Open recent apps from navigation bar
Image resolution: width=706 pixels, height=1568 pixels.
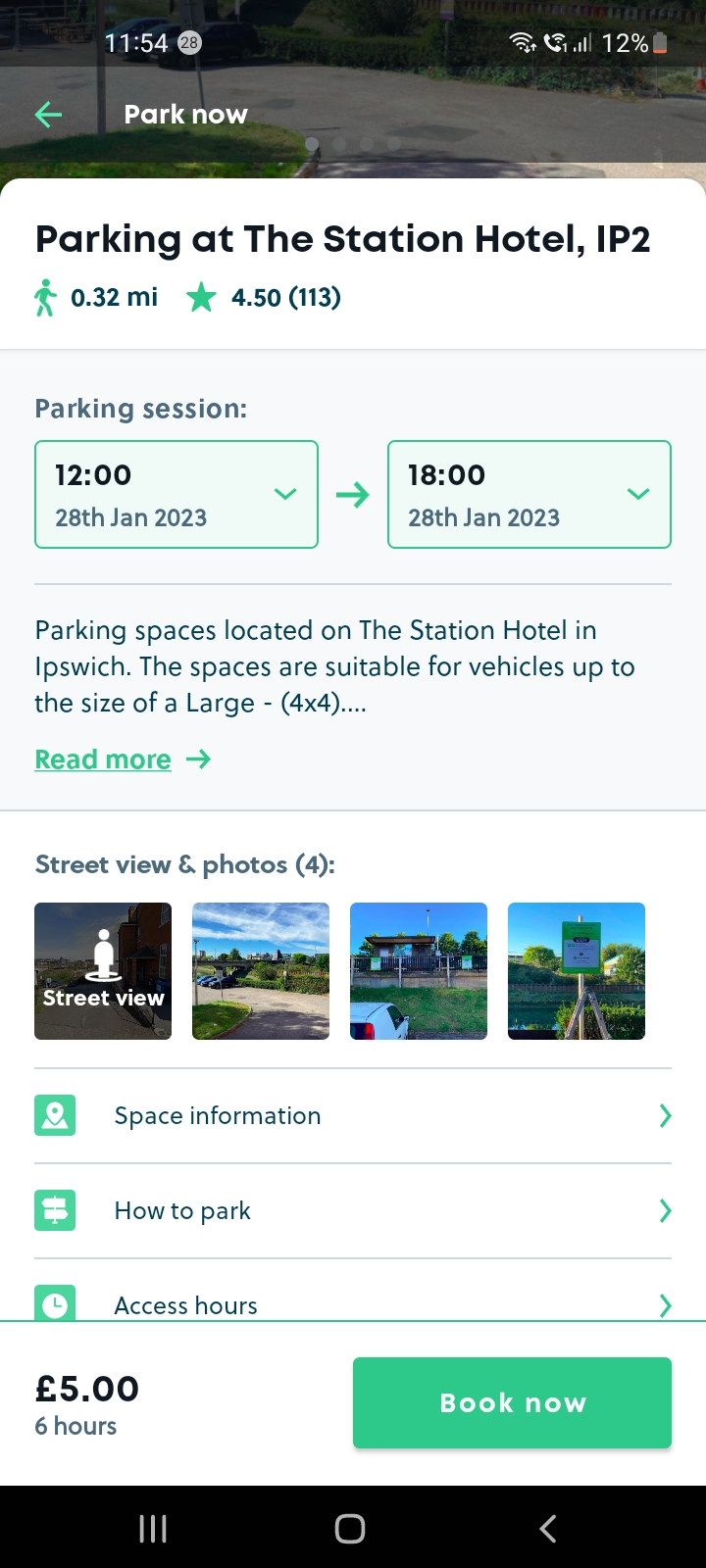153,1529
